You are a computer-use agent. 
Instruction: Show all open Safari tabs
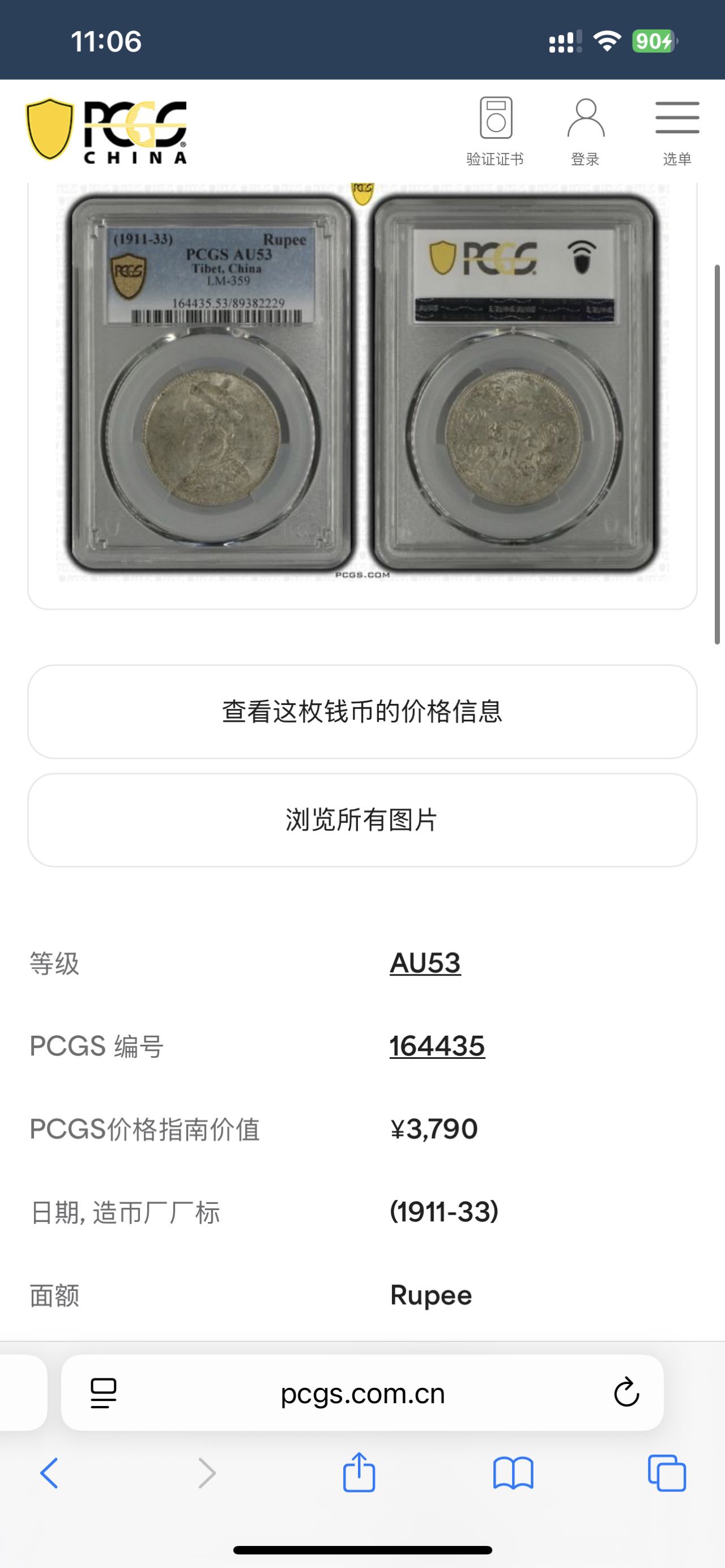667,1473
